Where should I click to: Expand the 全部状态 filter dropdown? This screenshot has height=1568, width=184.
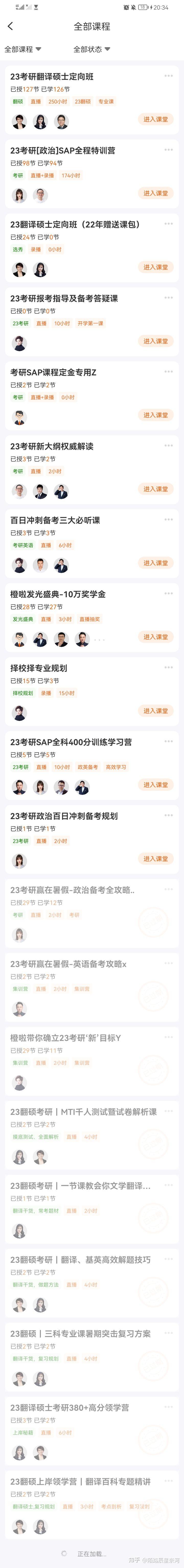pyautogui.click(x=92, y=49)
